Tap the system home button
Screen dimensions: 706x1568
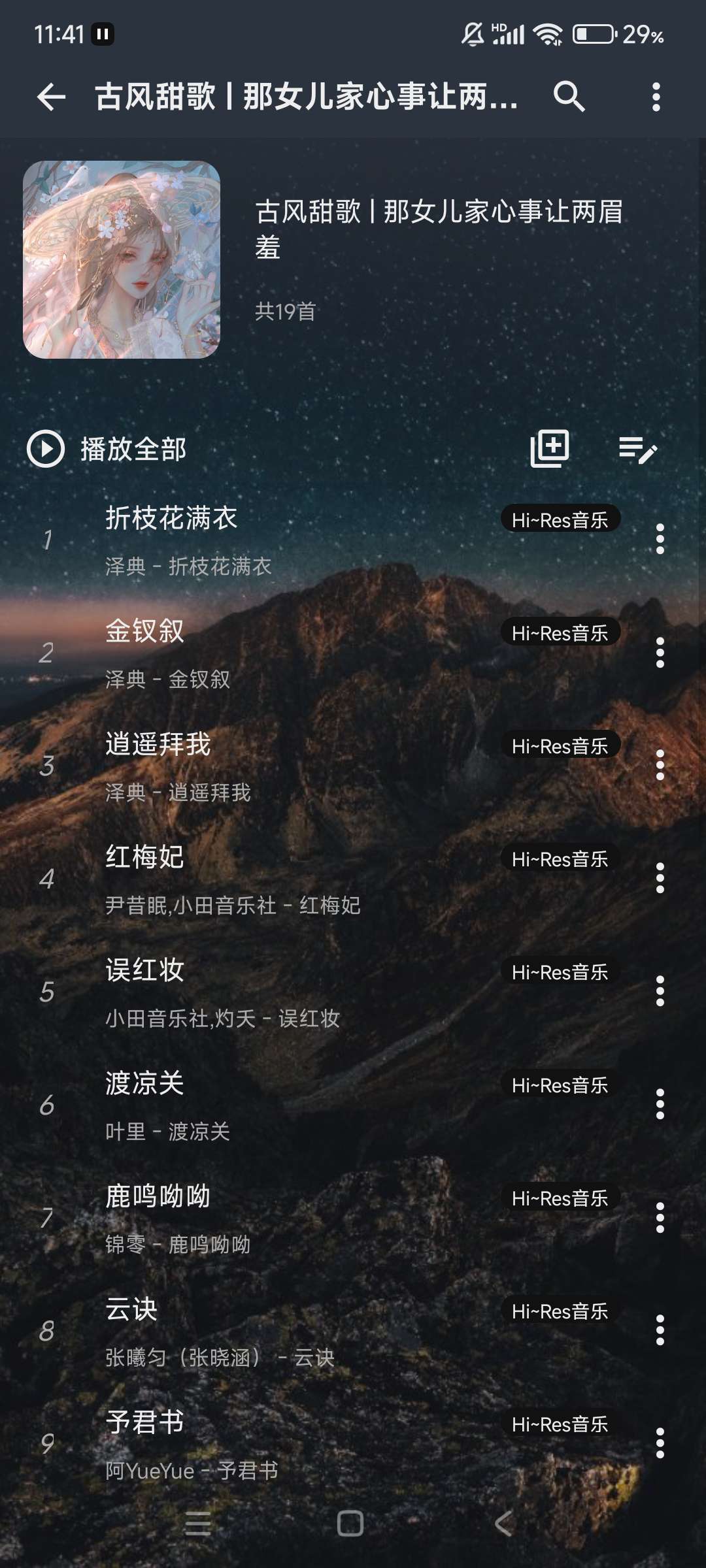[350, 1524]
